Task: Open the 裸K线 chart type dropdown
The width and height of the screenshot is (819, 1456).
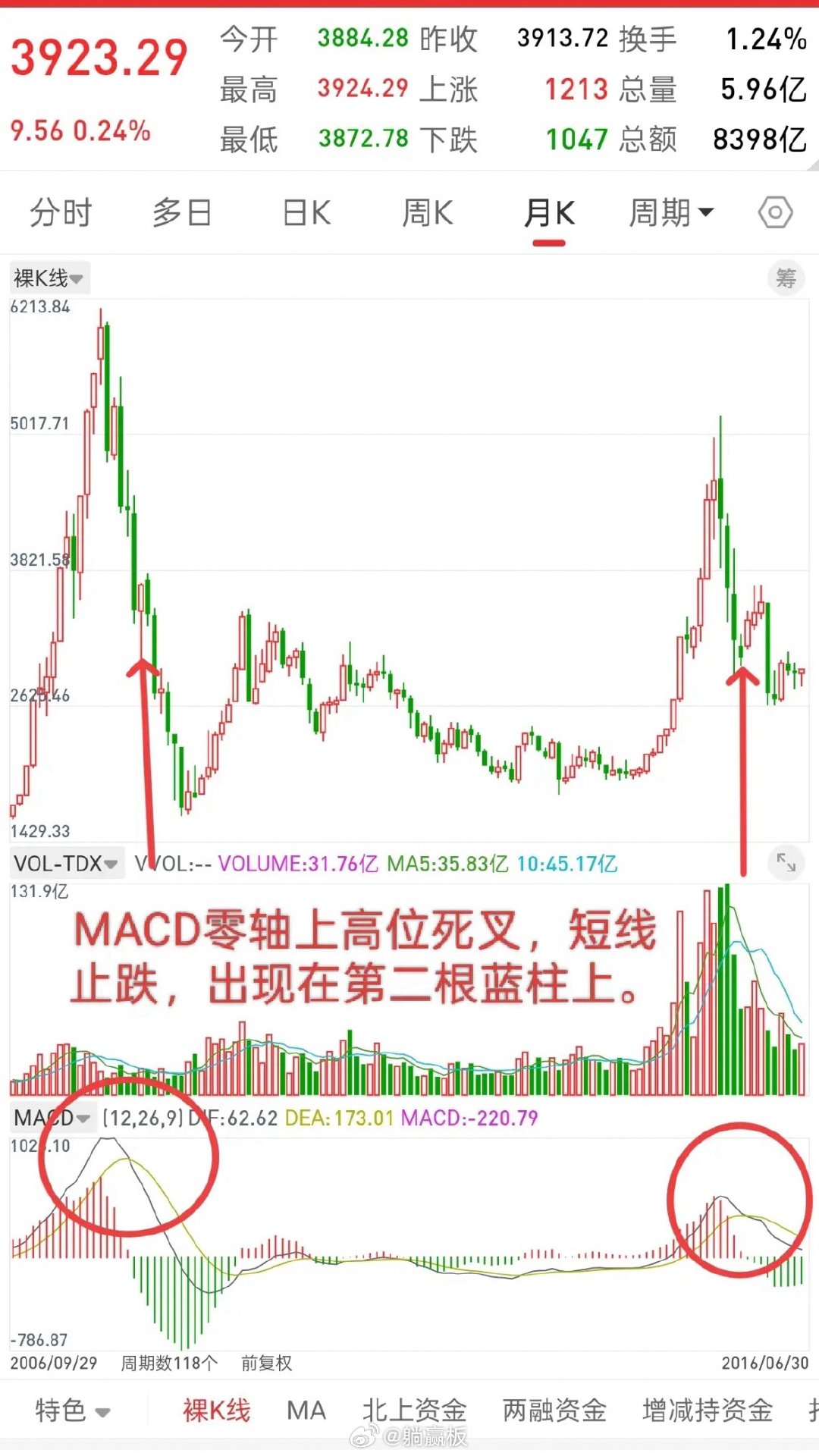Action: point(48,278)
